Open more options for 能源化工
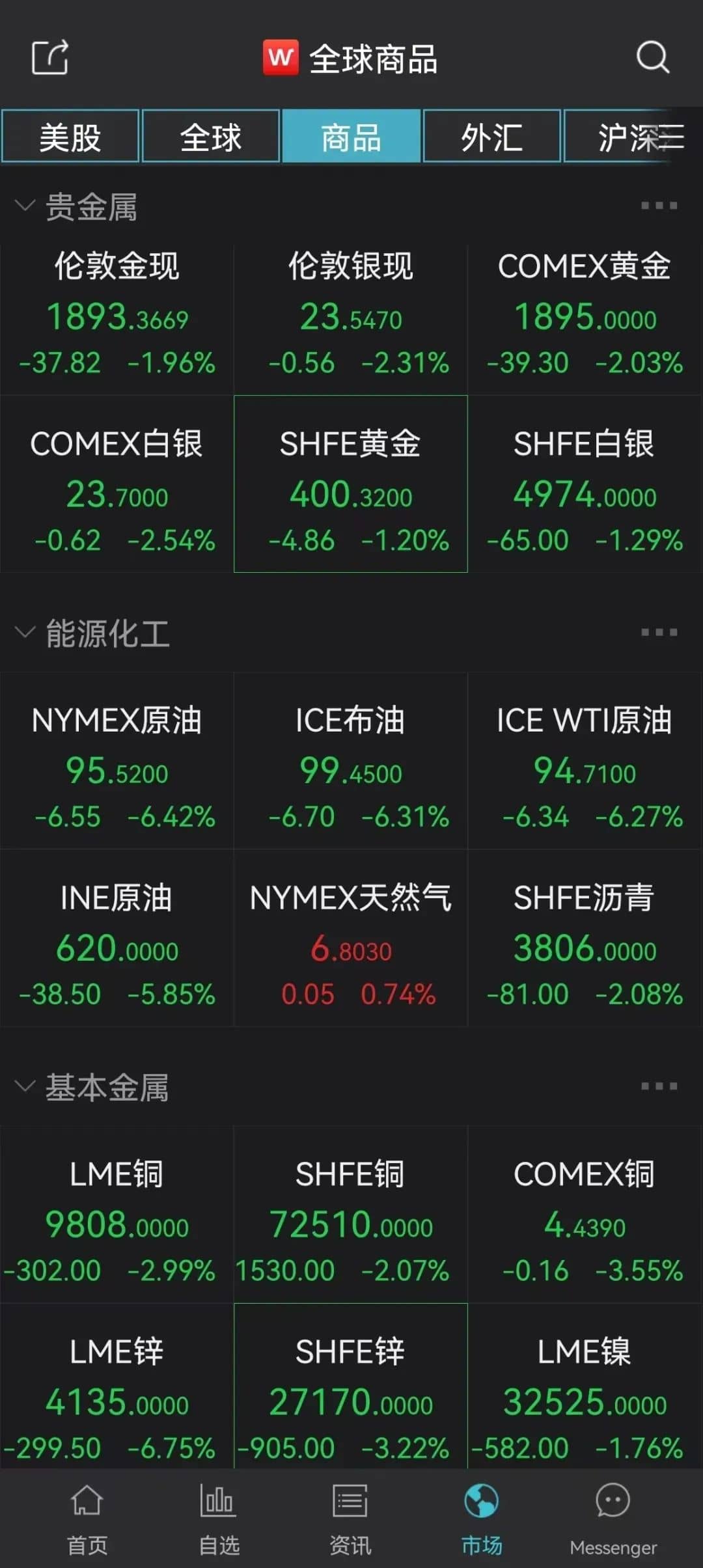 659,633
